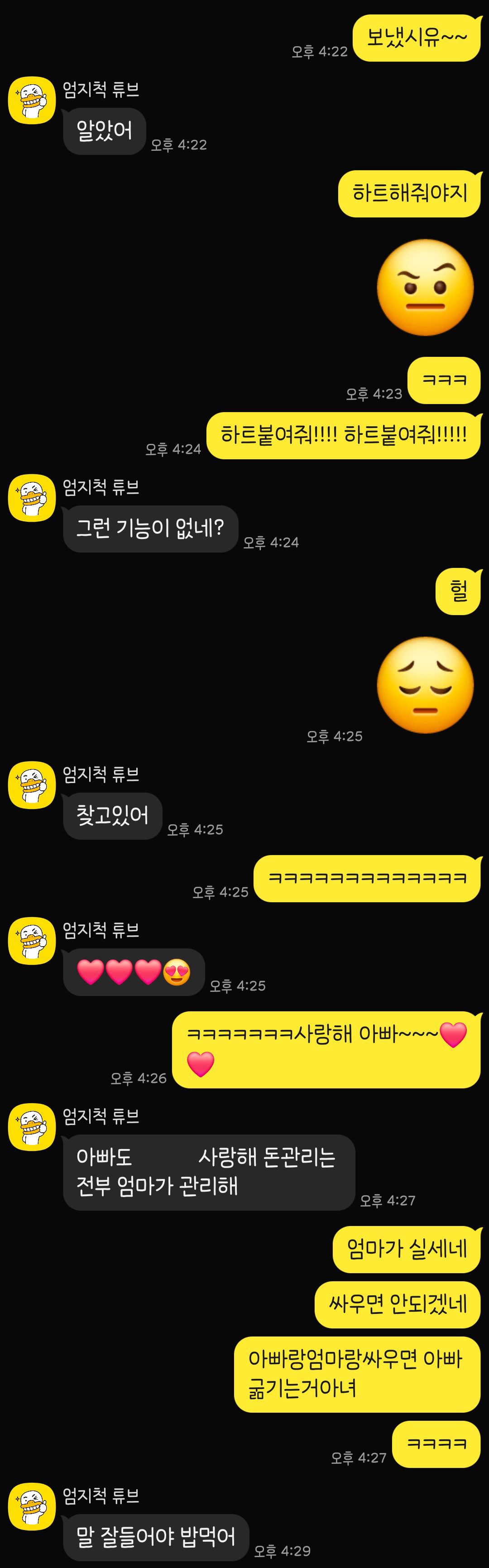Image resolution: width=489 pixels, height=1568 pixels.
Task: Tap the avatar next to 그런 기능이 없네?
Action: point(32,498)
